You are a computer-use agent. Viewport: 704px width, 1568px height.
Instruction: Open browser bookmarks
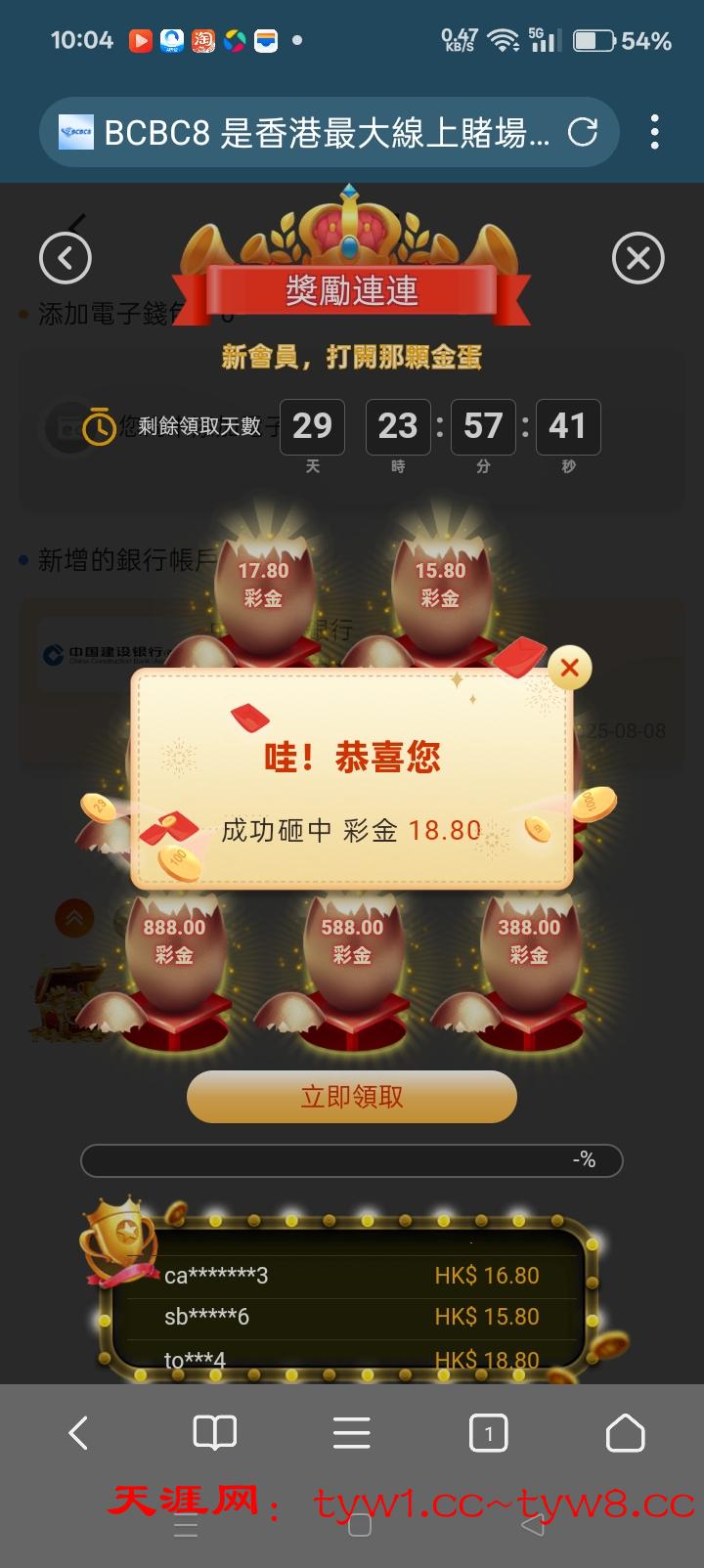(215, 1433)
